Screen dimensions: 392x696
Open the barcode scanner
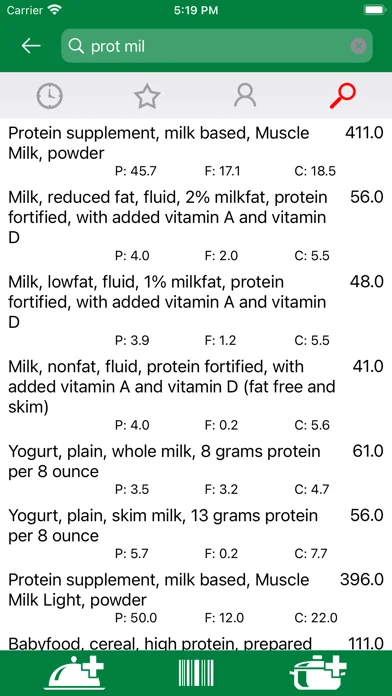(196, 673)
